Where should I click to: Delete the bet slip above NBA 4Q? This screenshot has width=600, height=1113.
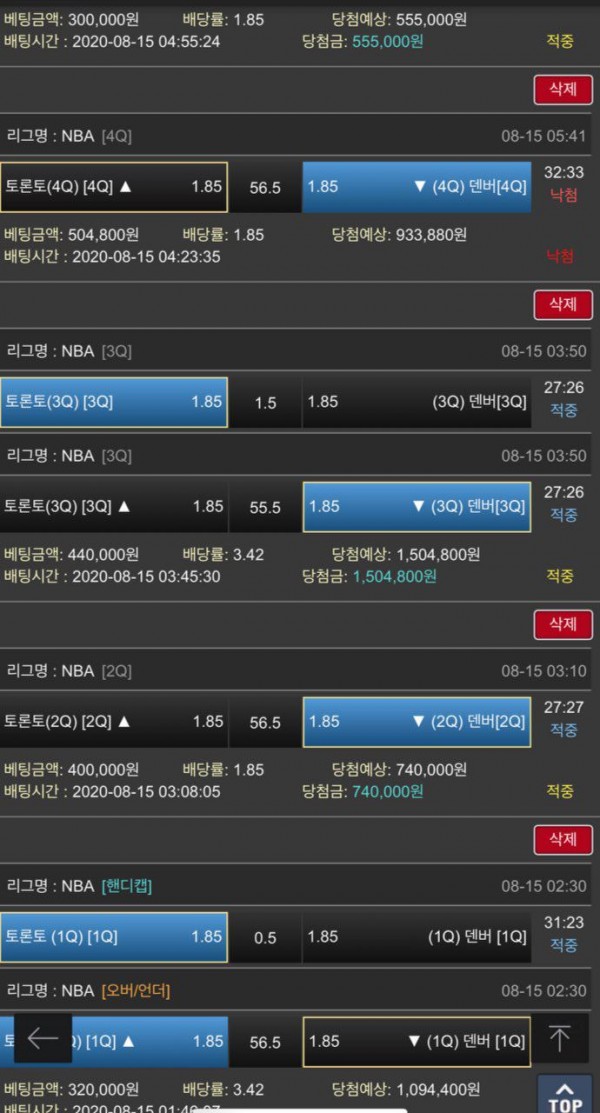(x=563, y=89)
